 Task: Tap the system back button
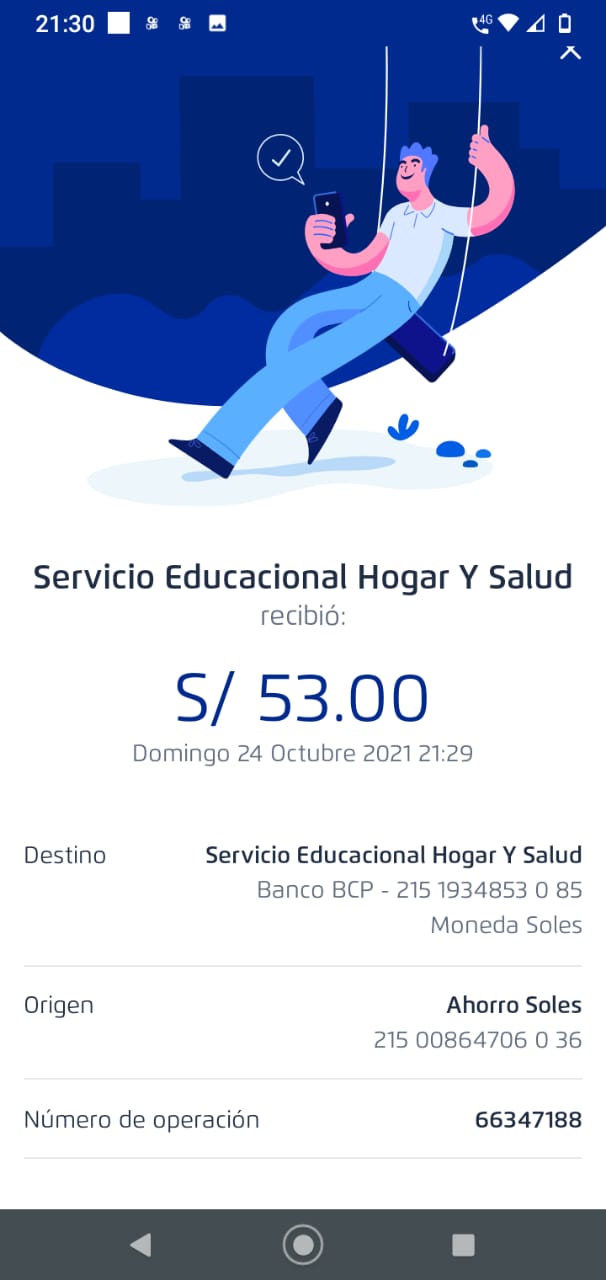pos(141,1244)
